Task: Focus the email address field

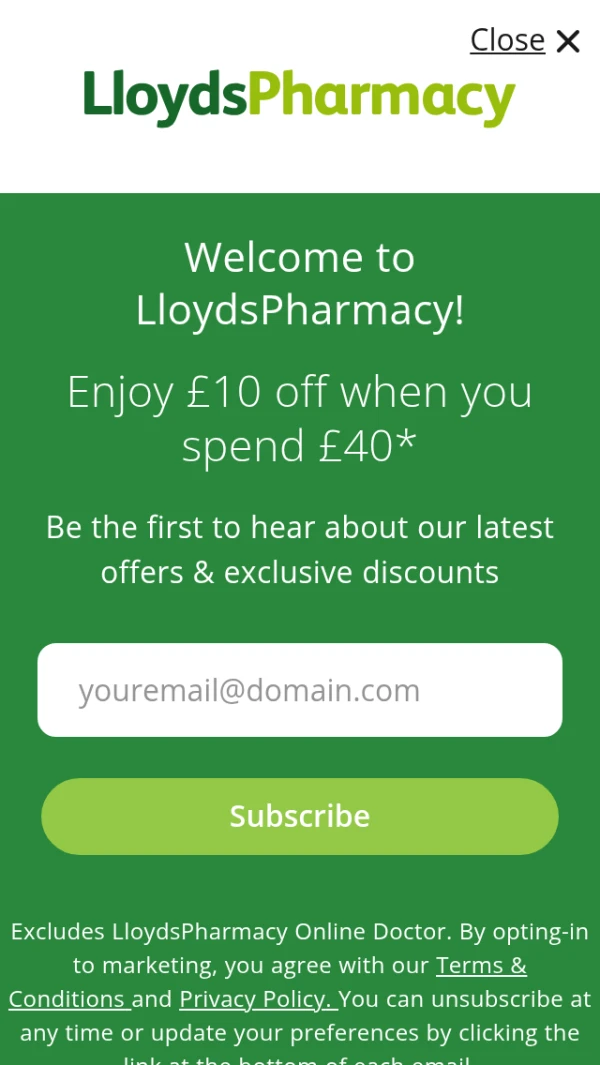Action: [x=299, y=690]
